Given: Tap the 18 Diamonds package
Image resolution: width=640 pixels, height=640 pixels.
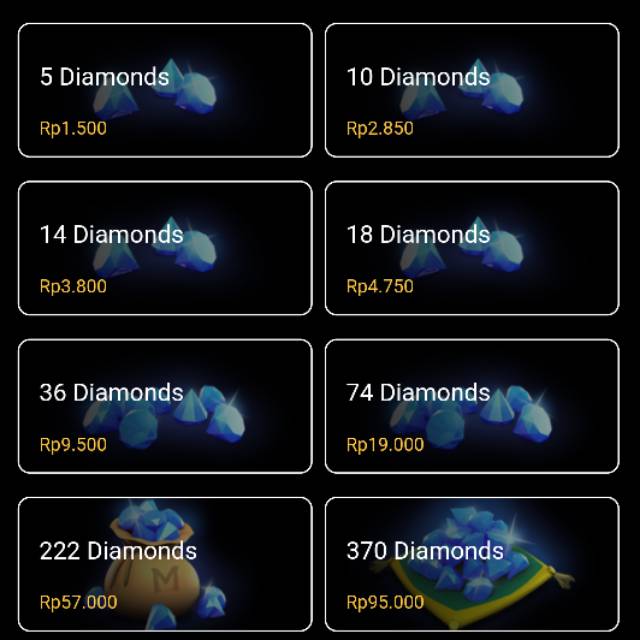Looking at the screenshot, I should click(472, 248).
